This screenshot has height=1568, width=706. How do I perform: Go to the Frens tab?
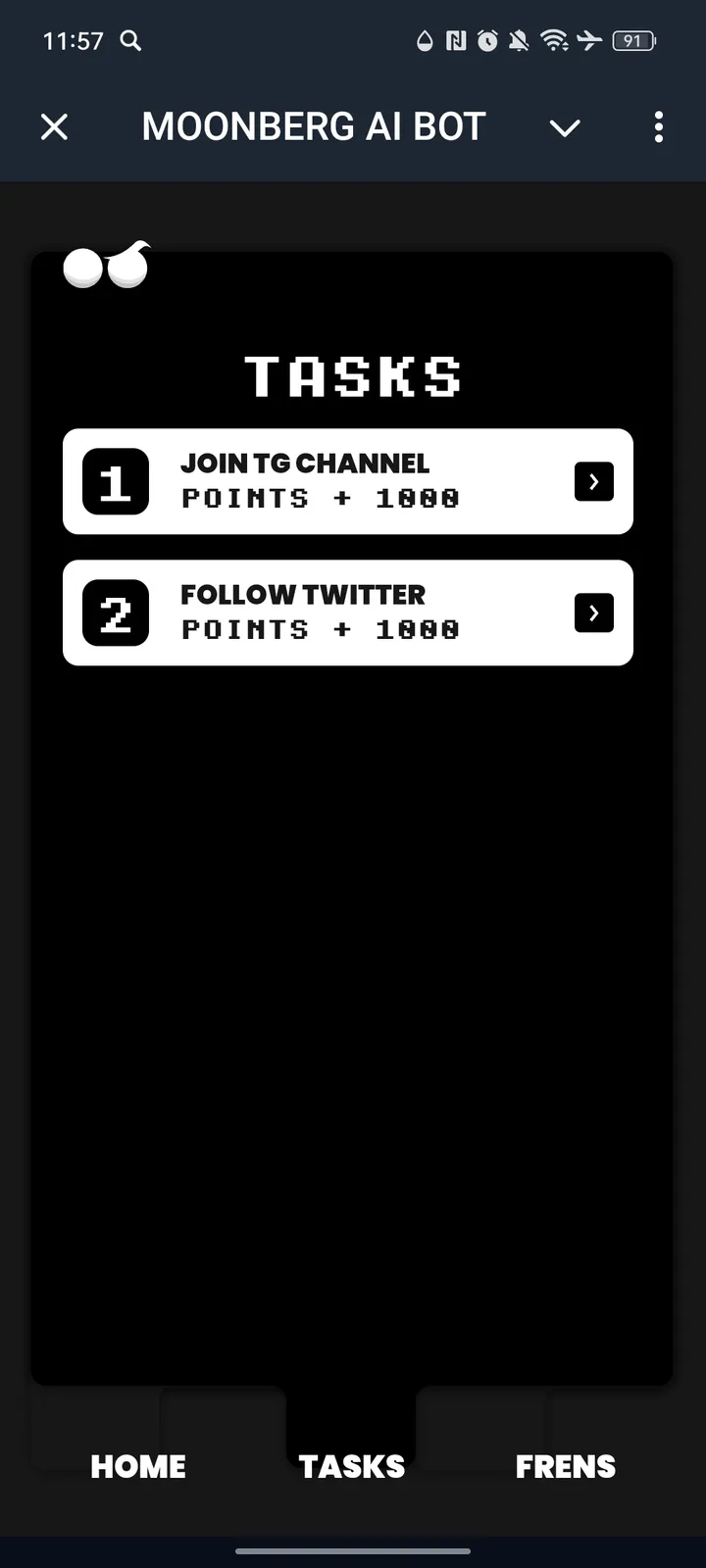566,1466
